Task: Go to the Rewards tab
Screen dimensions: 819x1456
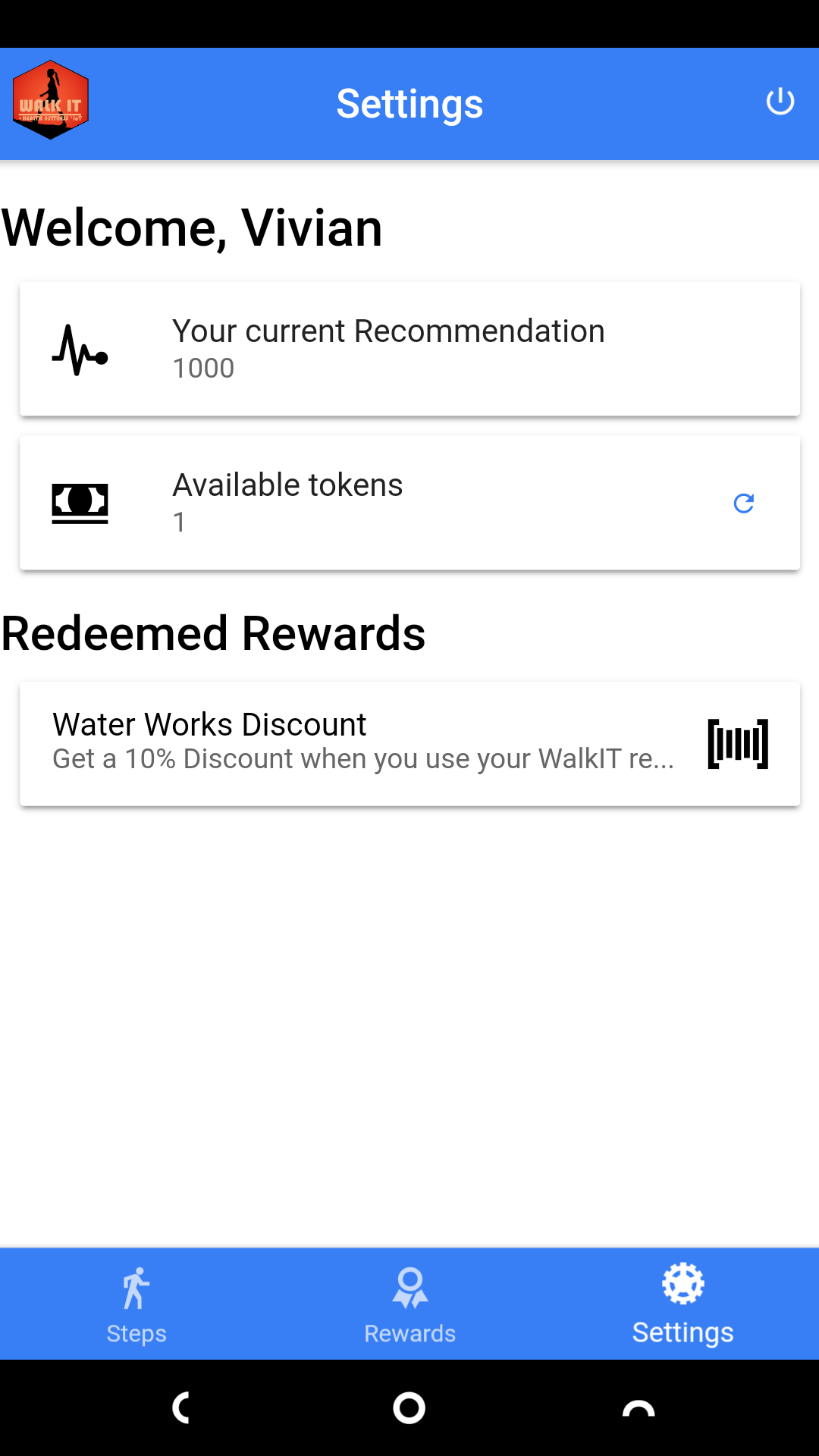Action: click(x=409, y=1304)
